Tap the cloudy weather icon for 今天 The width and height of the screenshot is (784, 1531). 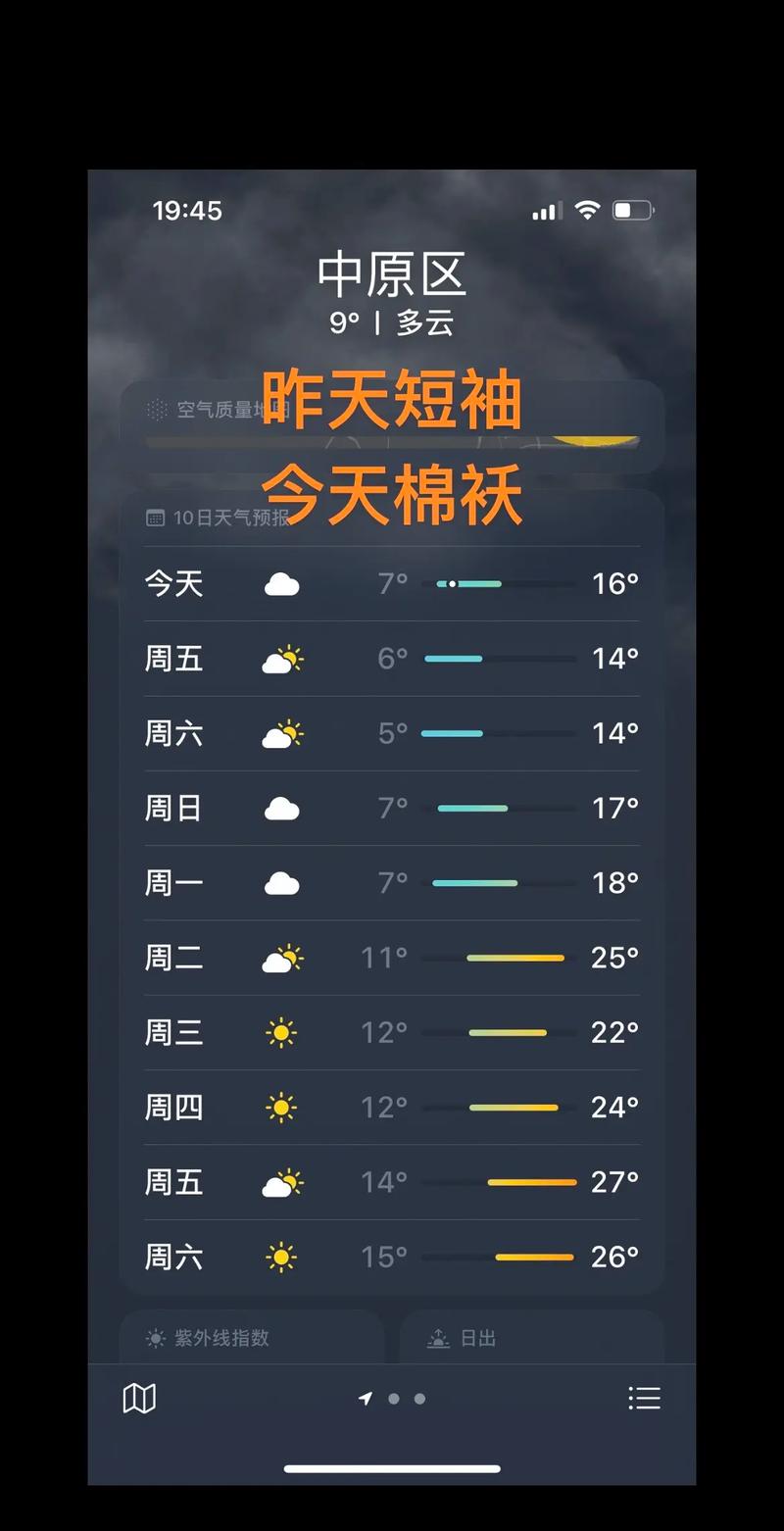click(282, 583)
